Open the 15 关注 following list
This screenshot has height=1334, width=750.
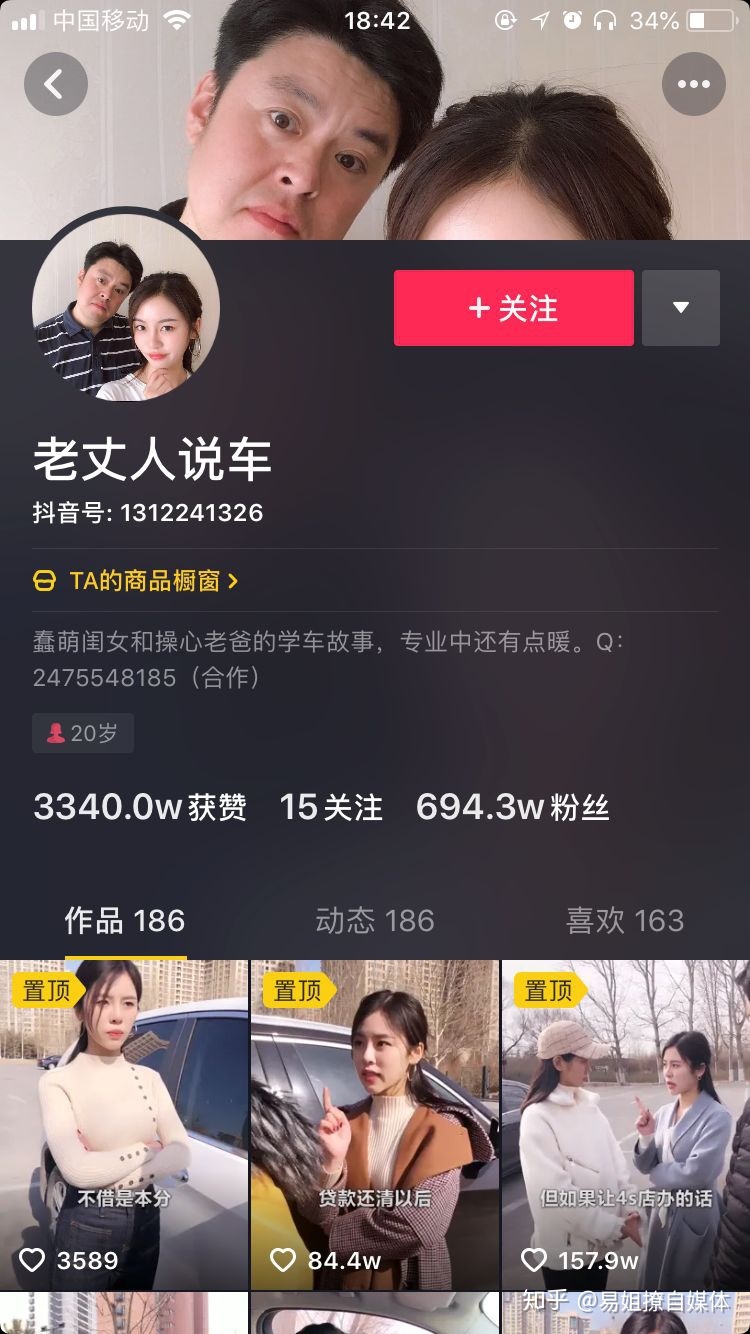click(331, 807)
